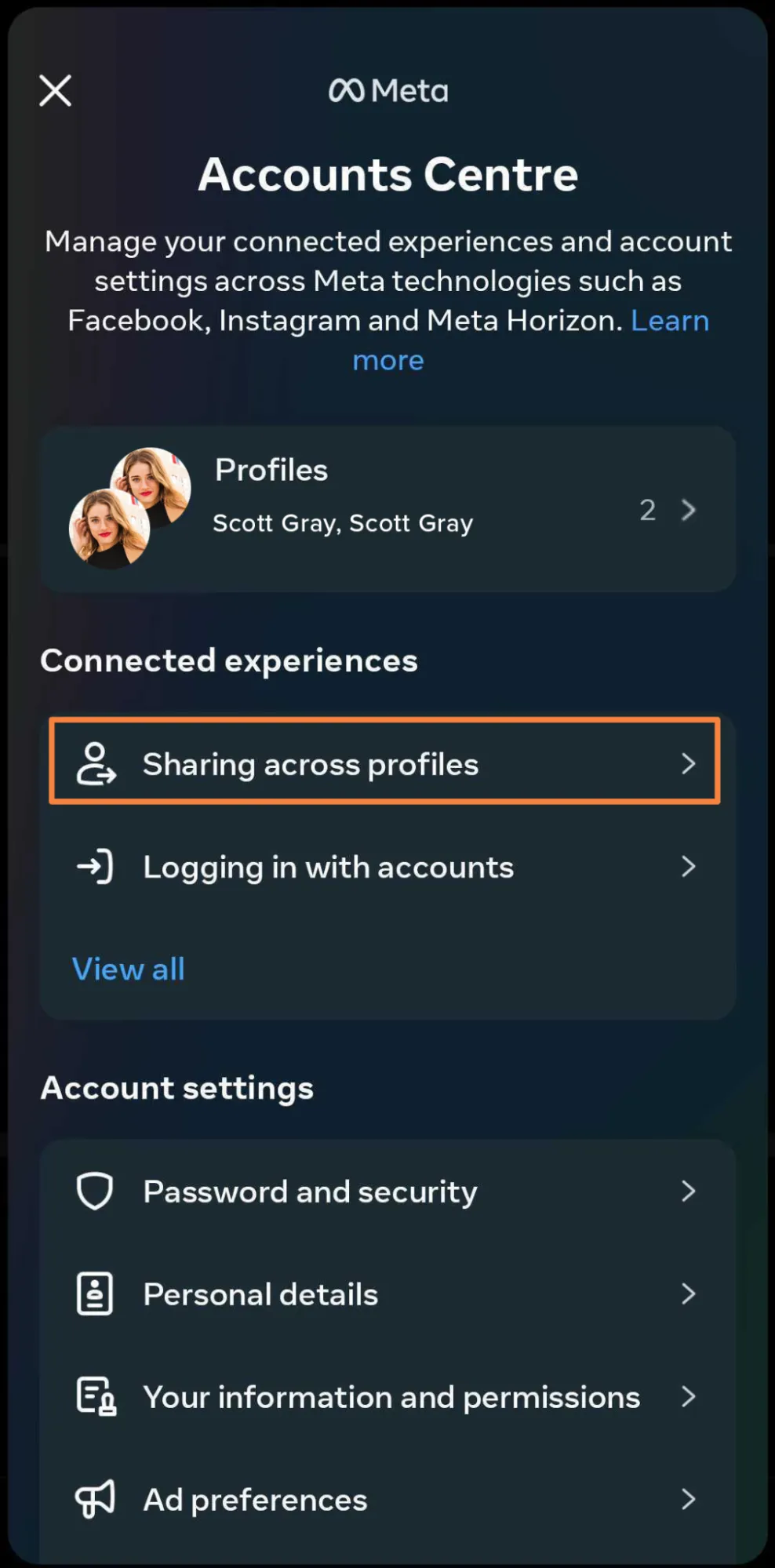The image size is (775, 1568).
Task: Close the Accounts Centre with the X
Action: (55, 89)
